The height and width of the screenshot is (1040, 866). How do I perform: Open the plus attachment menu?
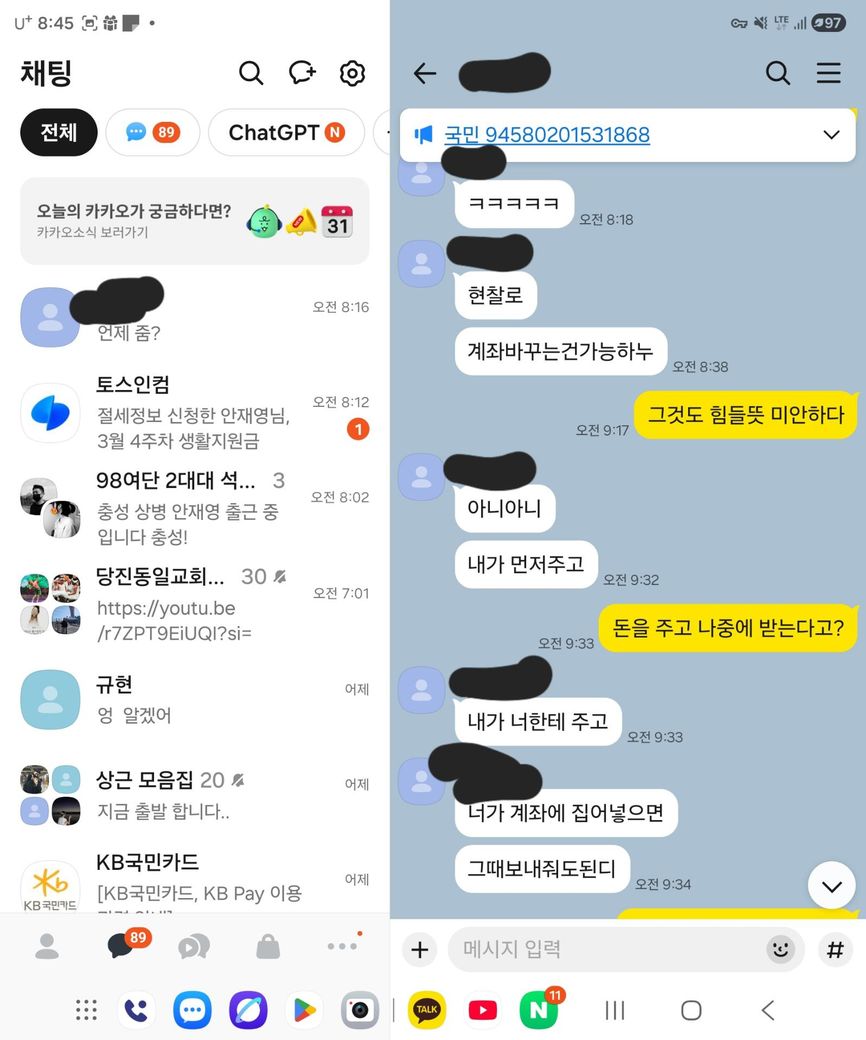[x=420, y=950]
